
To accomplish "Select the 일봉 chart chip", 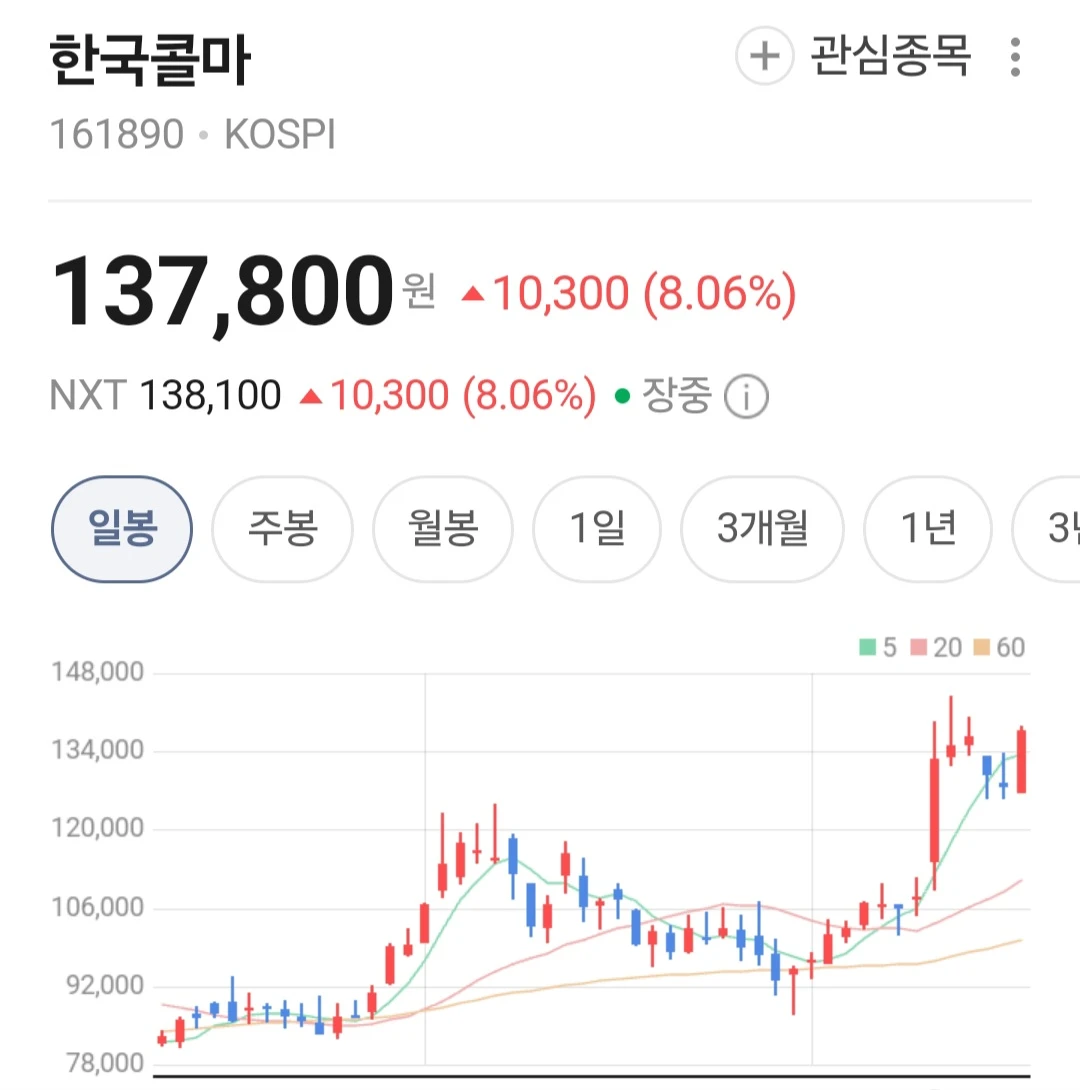I will pos(122,529).
